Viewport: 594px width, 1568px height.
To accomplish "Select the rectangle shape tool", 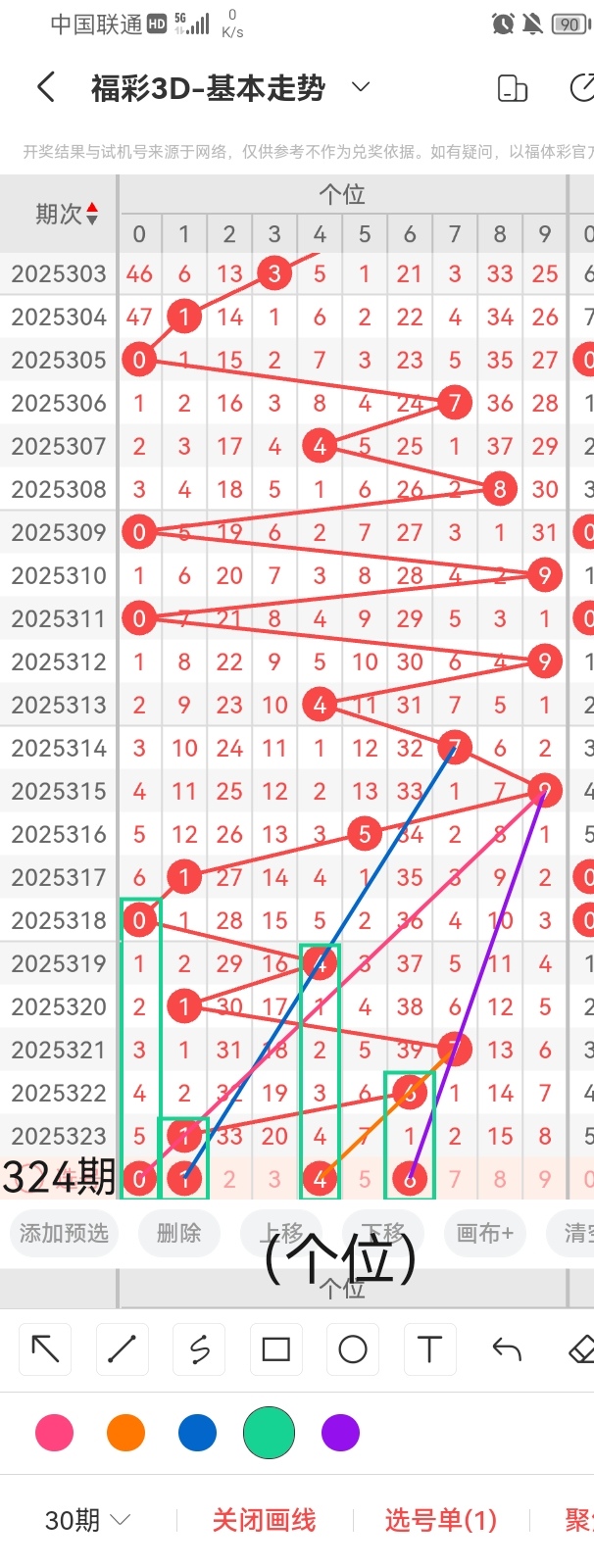I will click(275, 1349).
